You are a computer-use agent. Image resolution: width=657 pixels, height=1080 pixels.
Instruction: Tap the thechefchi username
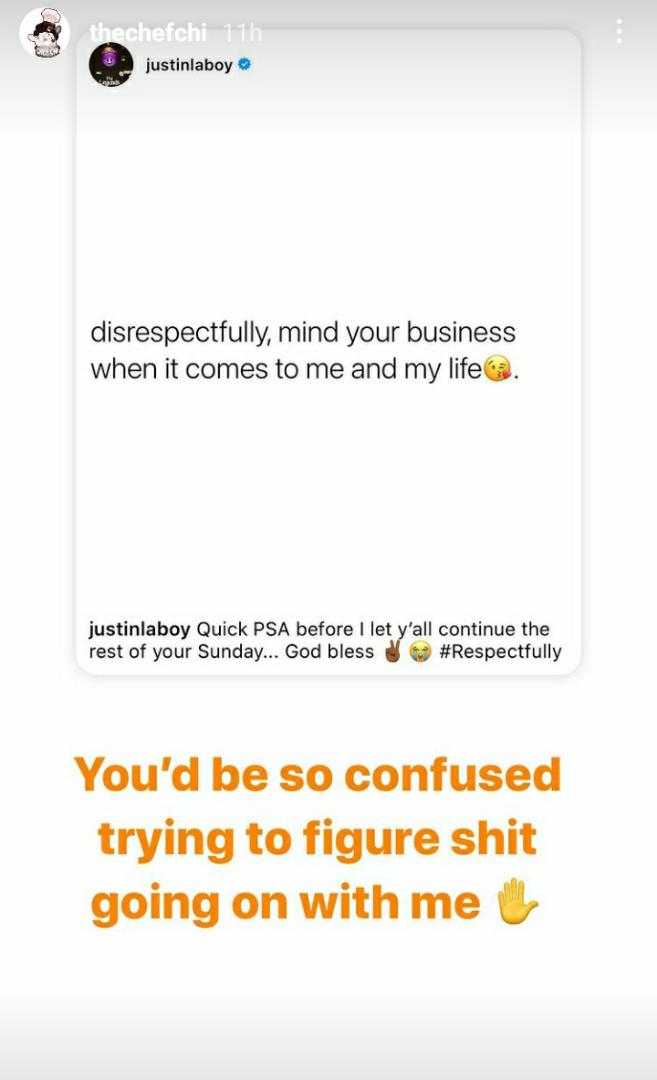point(148,33)
